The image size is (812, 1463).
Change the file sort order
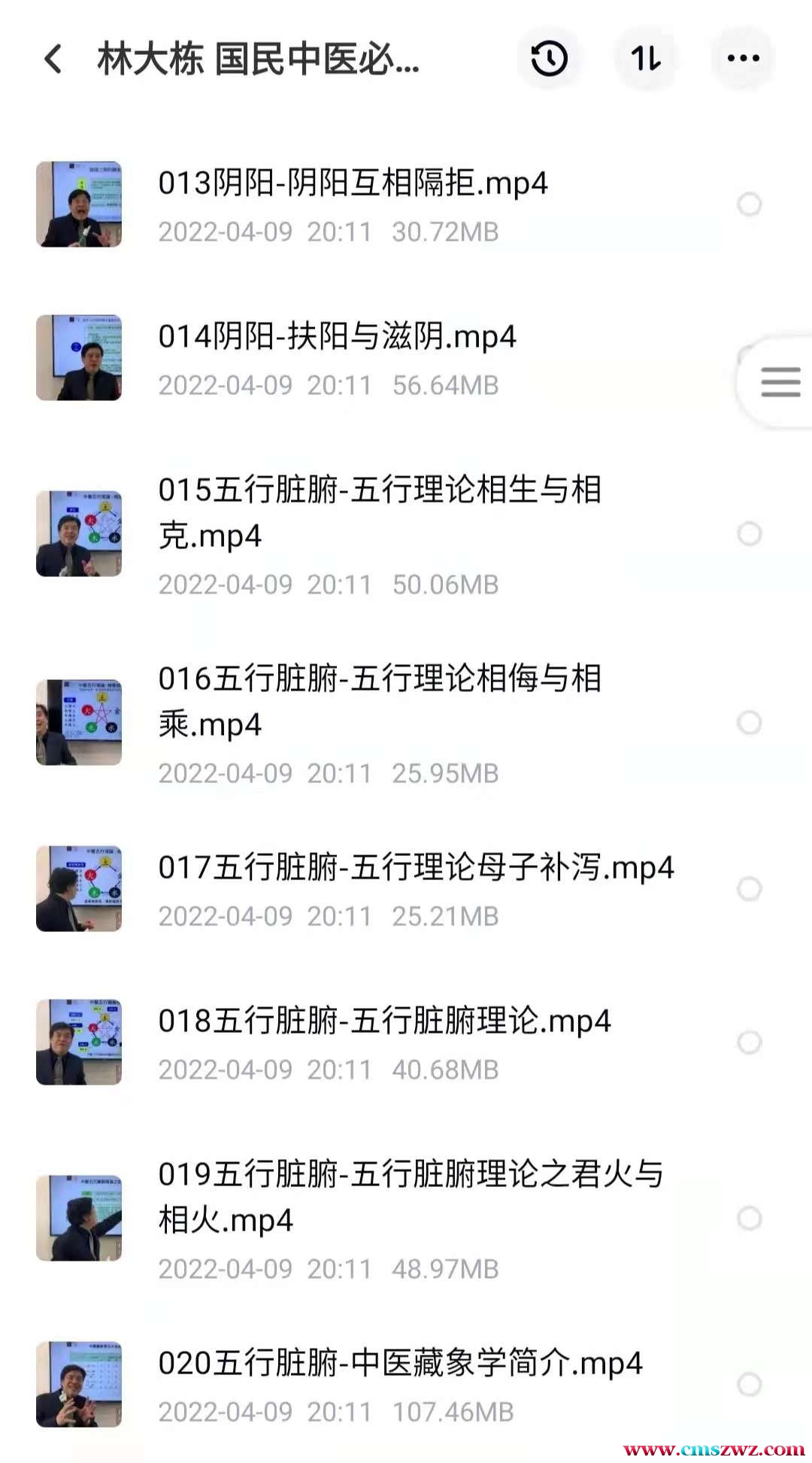pyautogui.click(x=646, y=59)
